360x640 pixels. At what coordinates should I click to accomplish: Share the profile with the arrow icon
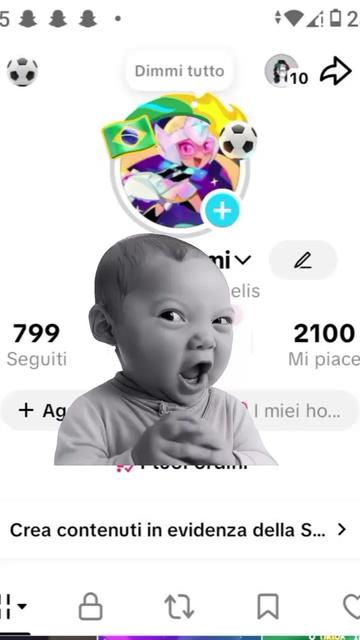click(x=336, y=71)
